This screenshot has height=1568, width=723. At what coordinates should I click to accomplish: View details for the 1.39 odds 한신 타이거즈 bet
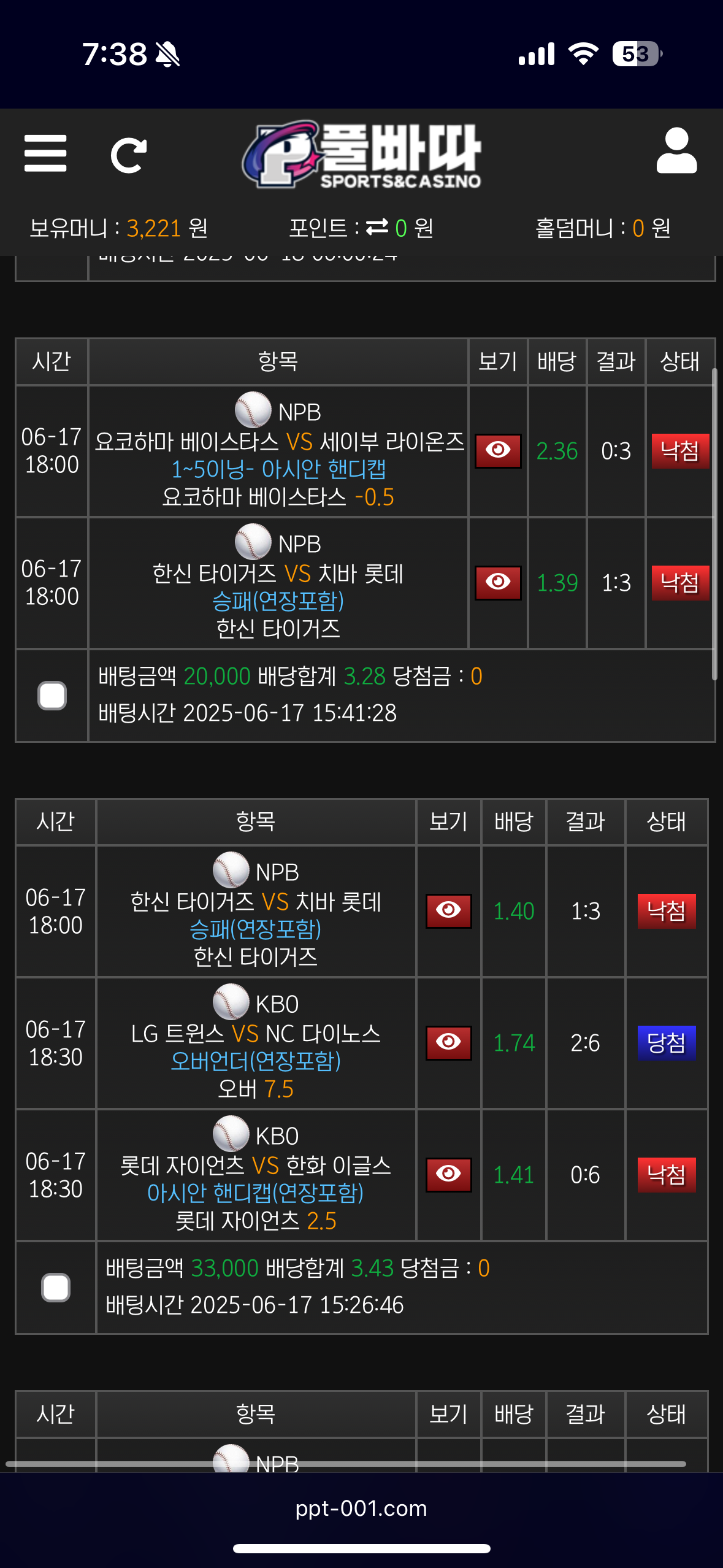point(498,582)
